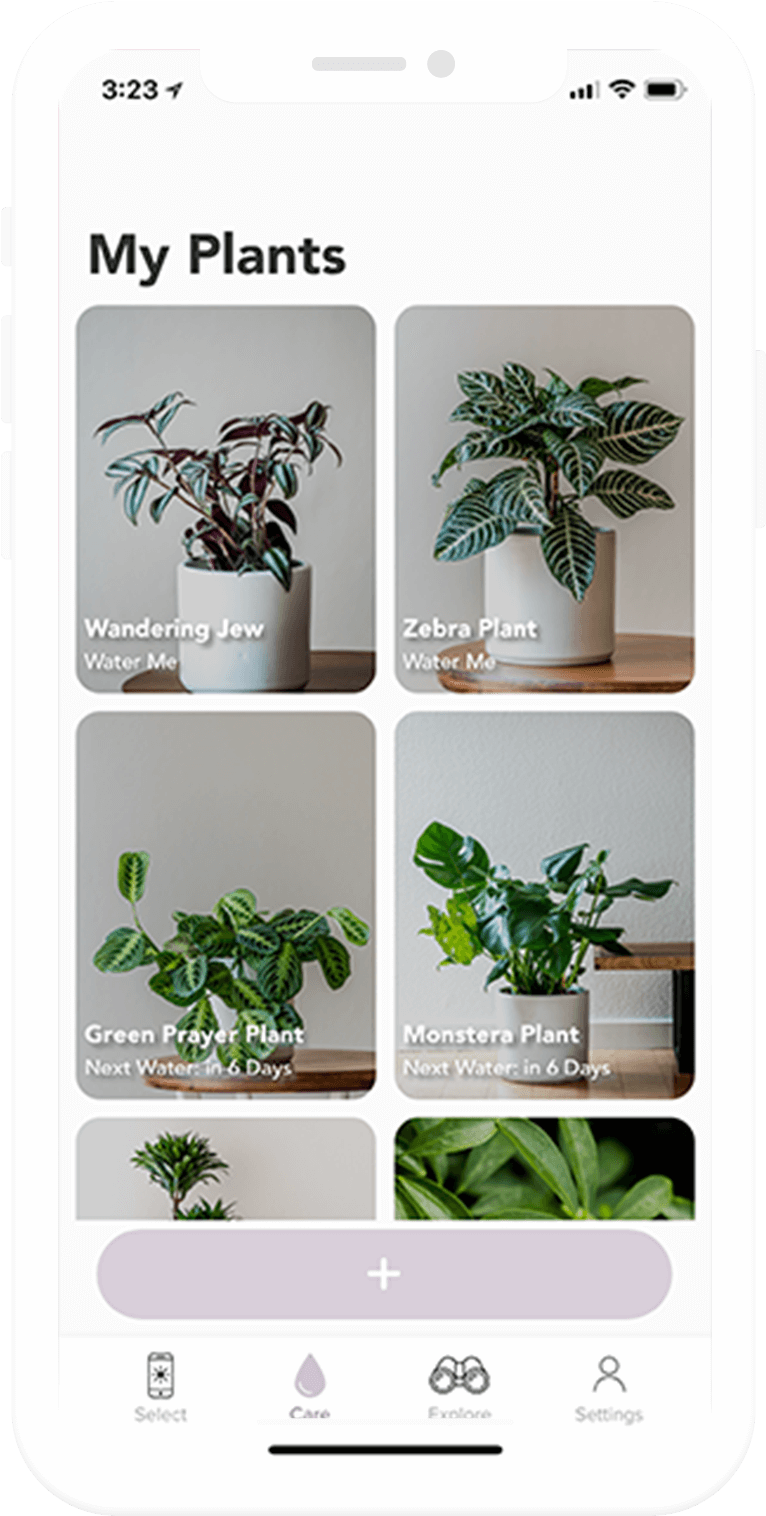Open the Monstera Plant card
This screenshot has width=766, height=1516.
tap(544, 905)
